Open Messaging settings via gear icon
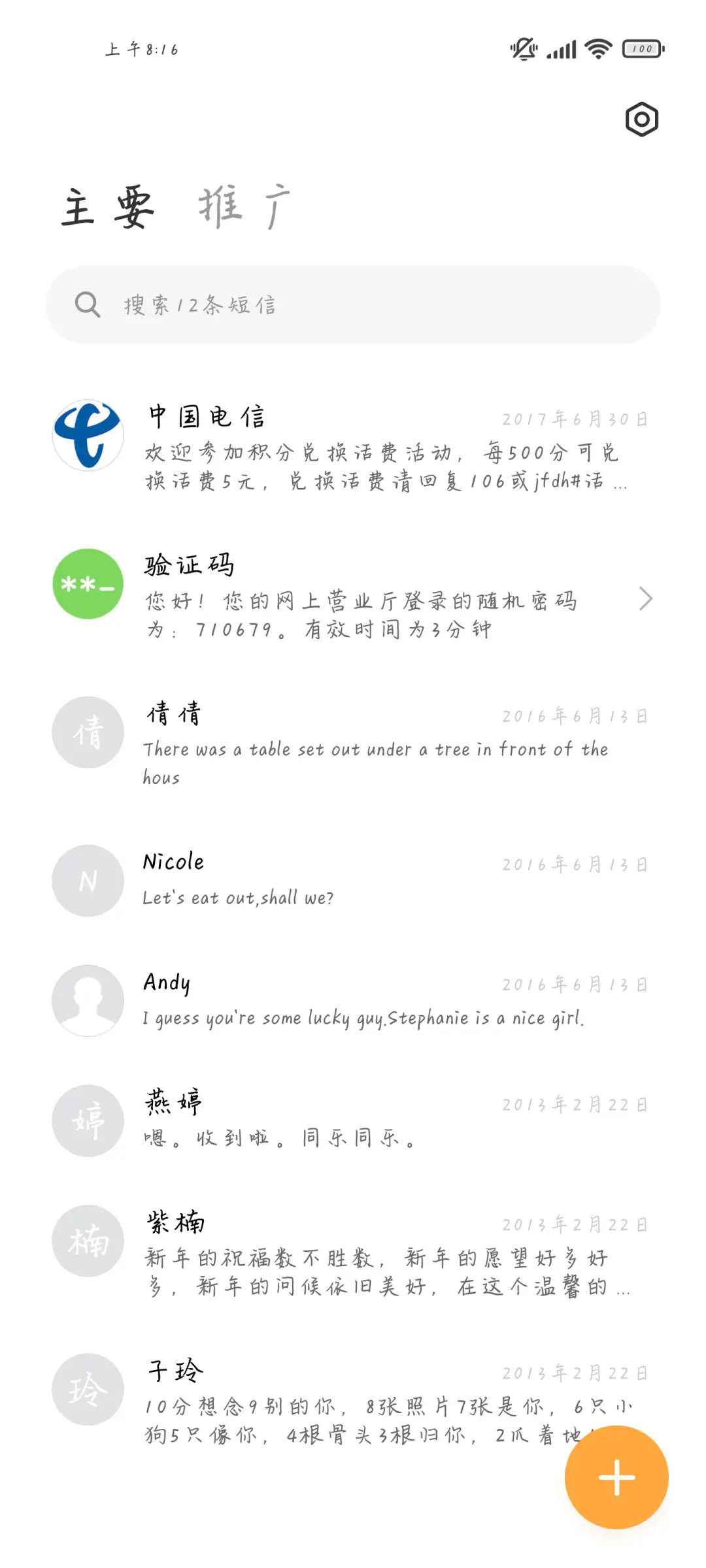Viewport: 706px width, 1568px height. pyautogui.click(x=641, y=120)
